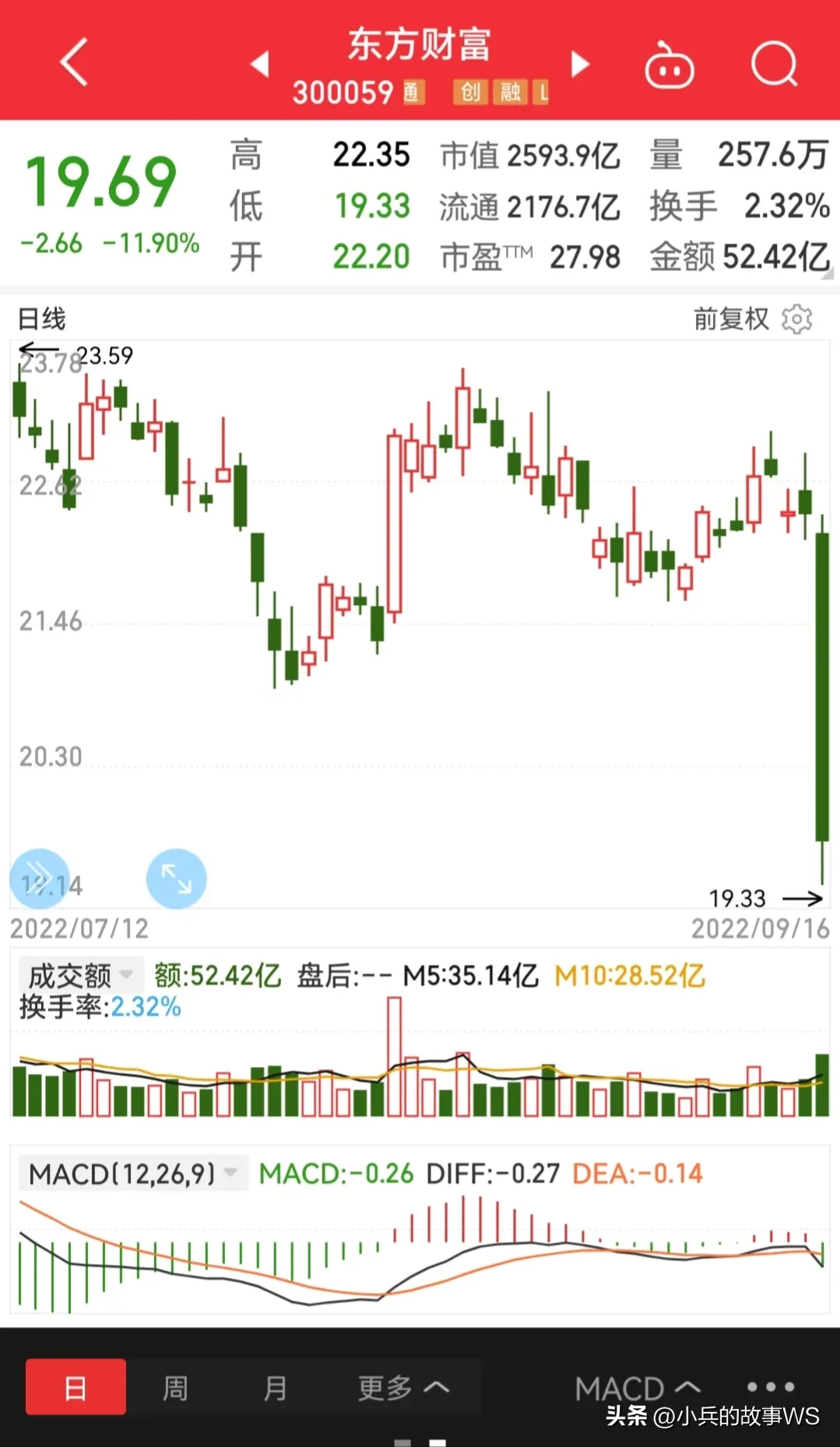
Task: Expand the bottom MACD indicator menu
Action: coord(637,1387)
